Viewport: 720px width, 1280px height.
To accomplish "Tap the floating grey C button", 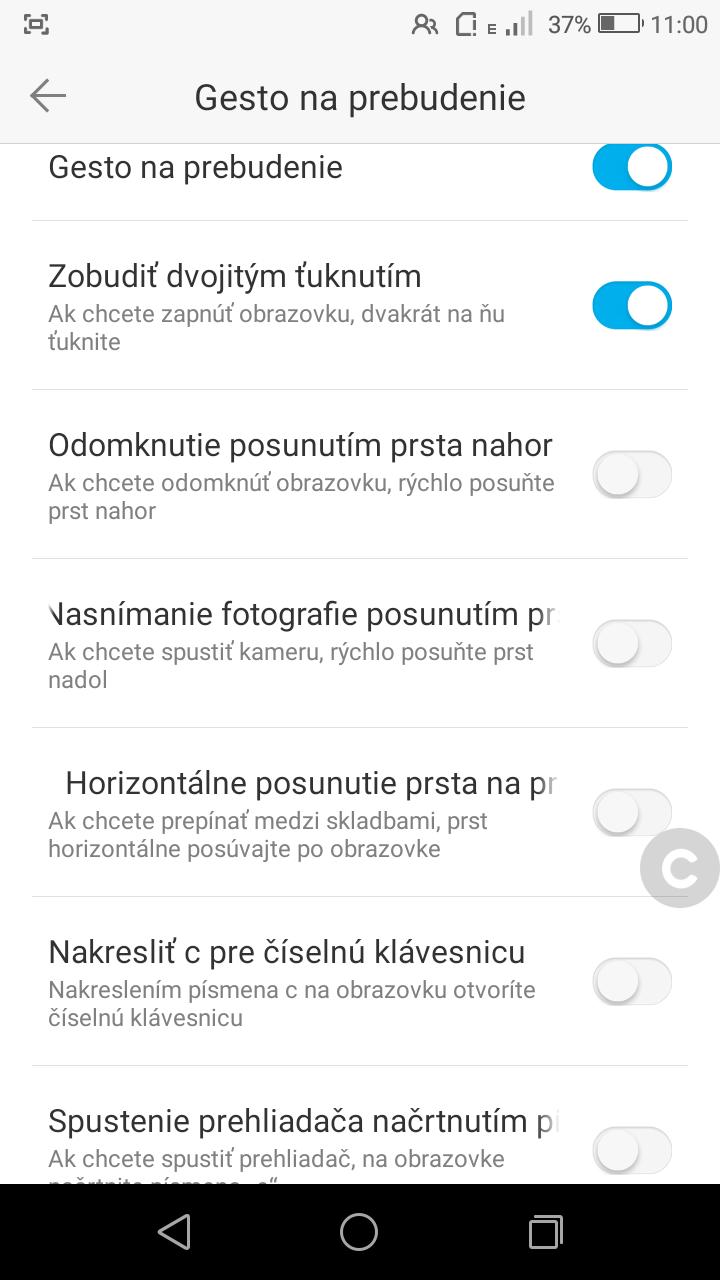I will 680,869.
